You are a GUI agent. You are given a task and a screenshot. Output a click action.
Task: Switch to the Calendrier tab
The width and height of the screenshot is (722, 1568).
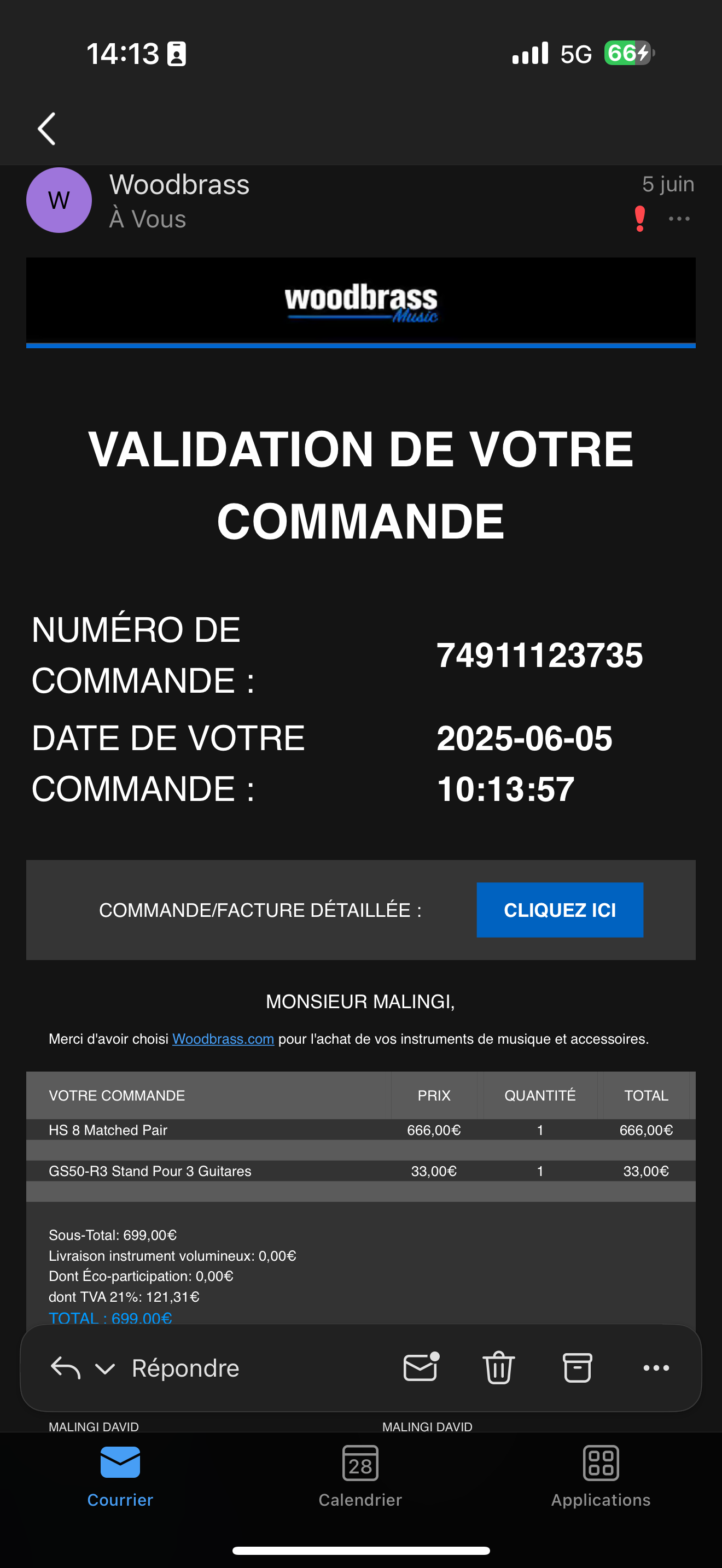(360, 1477)
